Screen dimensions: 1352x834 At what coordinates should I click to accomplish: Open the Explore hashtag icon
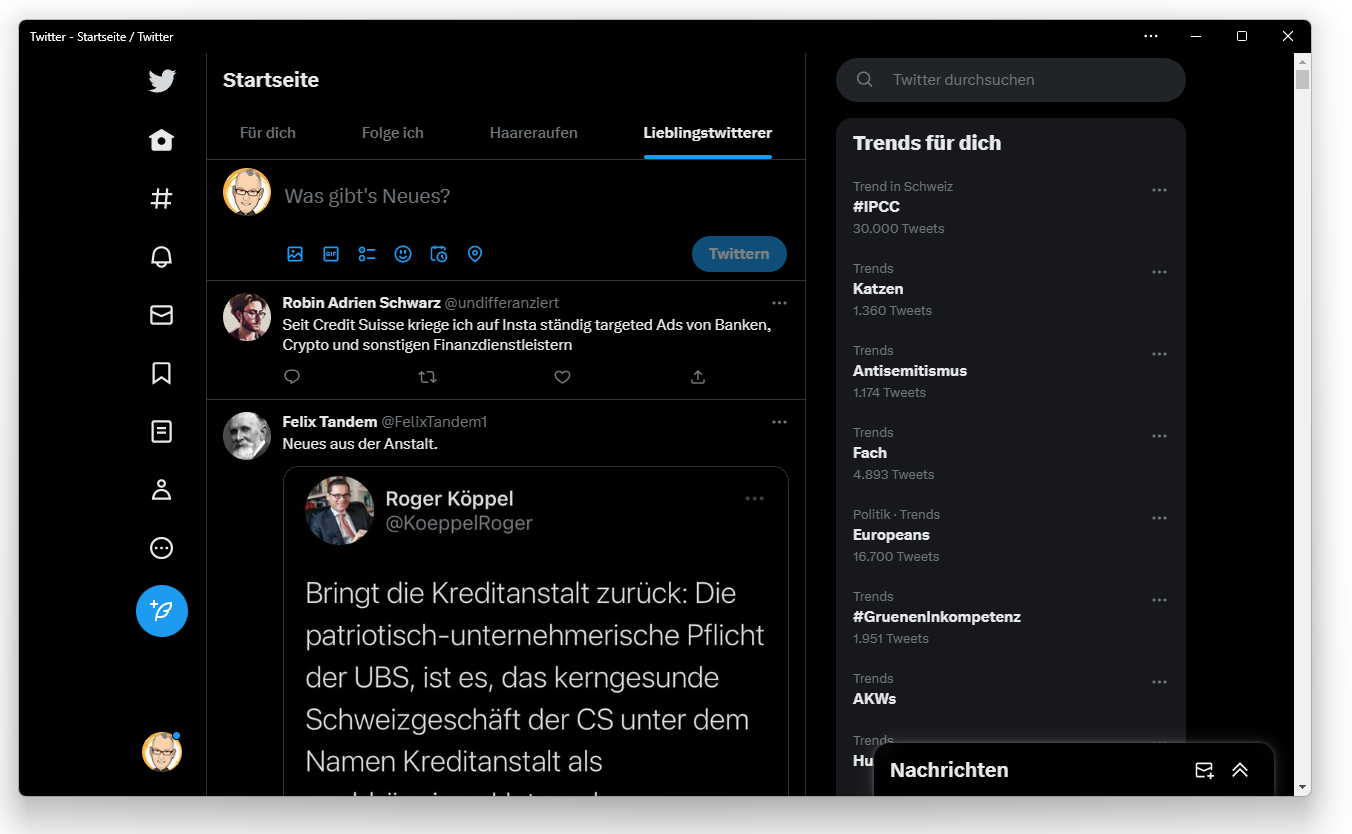coord(161,199)
